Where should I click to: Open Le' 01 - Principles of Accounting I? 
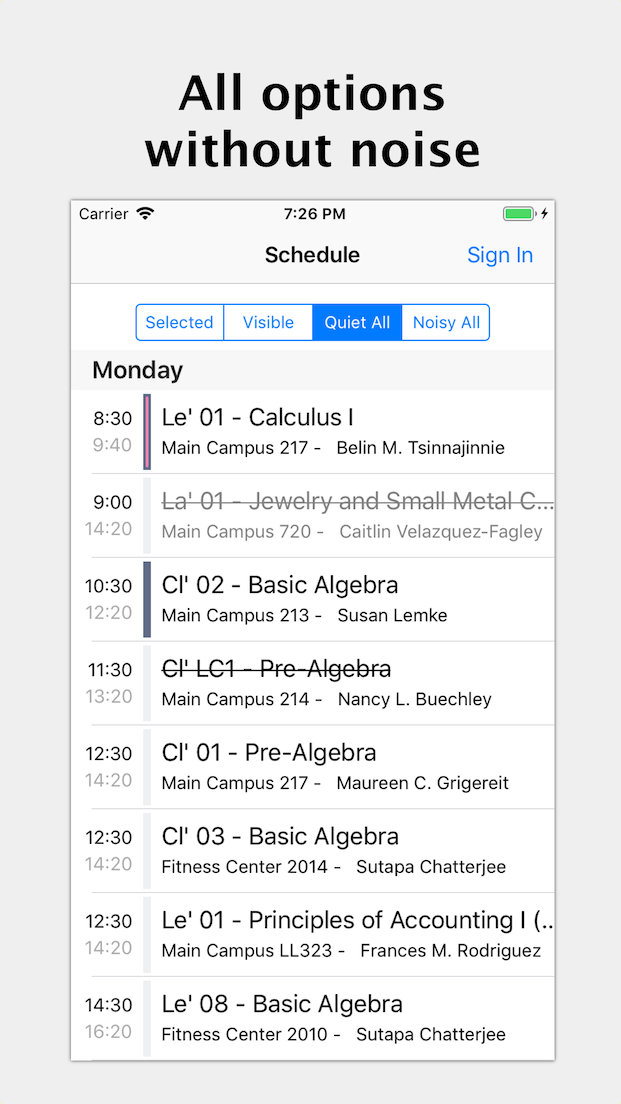pos(313,934)
